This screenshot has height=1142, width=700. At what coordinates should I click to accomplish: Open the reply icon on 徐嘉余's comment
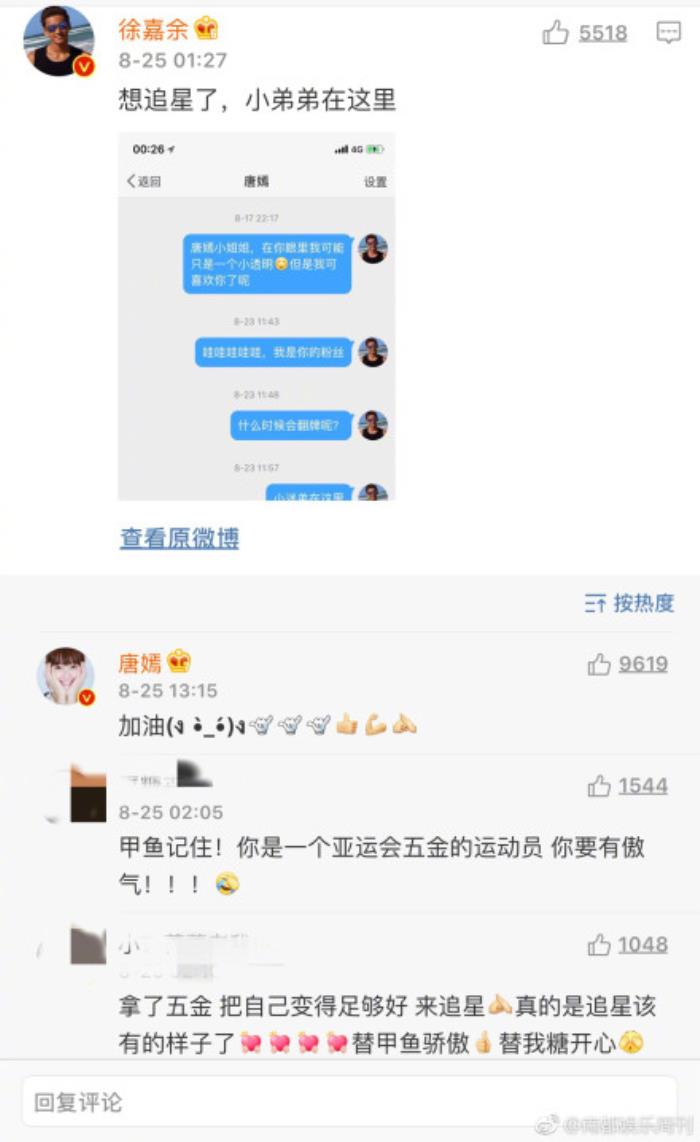coord(668,33)
